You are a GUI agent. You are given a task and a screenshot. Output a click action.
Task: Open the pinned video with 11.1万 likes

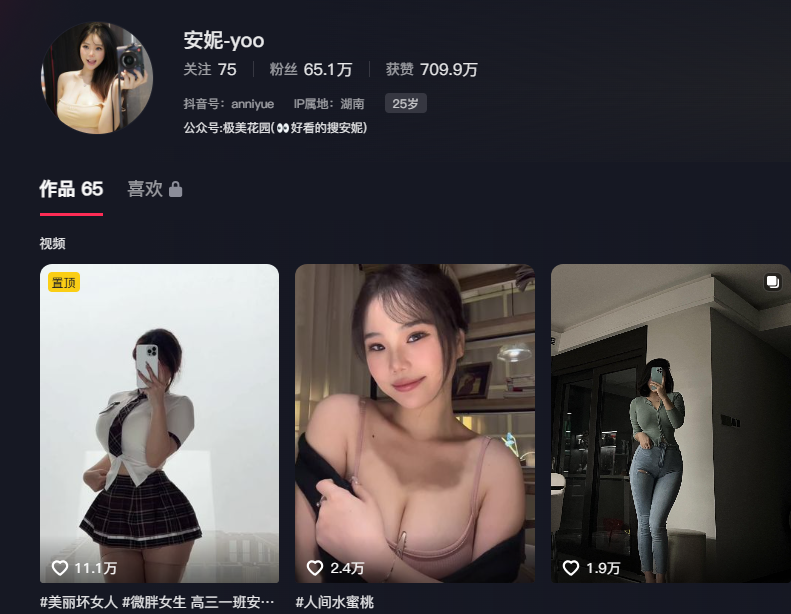pos(159,422)
